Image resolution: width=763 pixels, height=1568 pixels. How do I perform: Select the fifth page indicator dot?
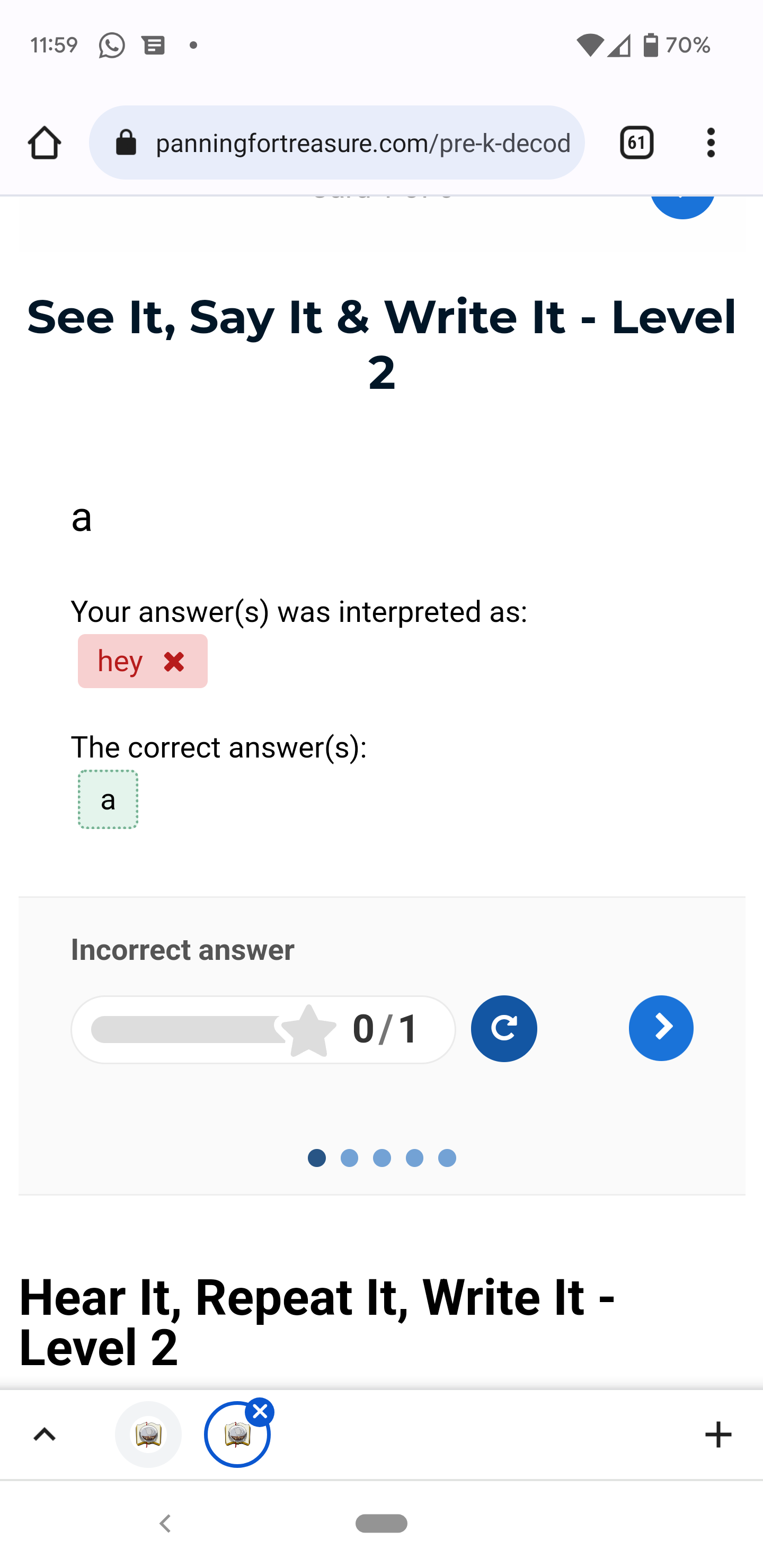447,1158
